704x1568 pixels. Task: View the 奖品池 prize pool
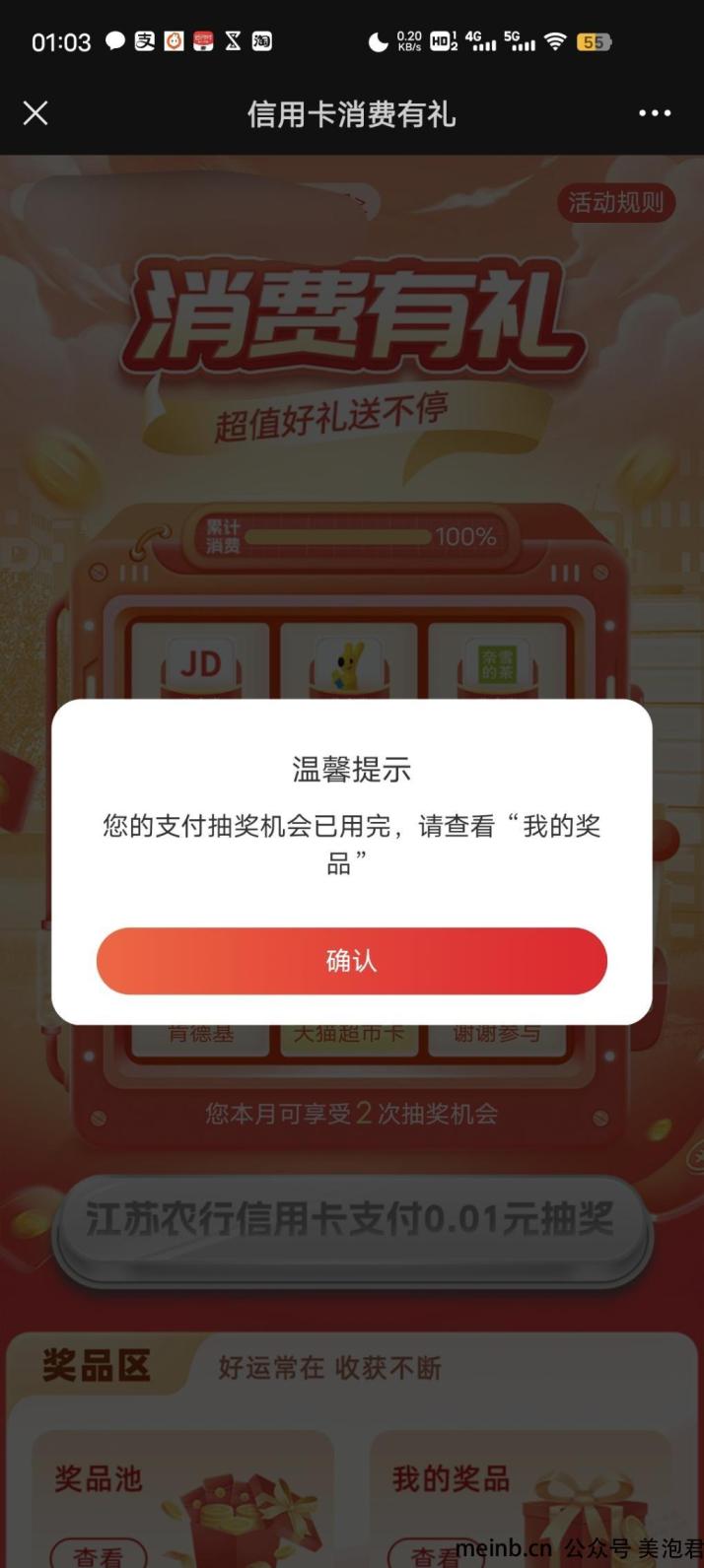(x=99, y=1554)
